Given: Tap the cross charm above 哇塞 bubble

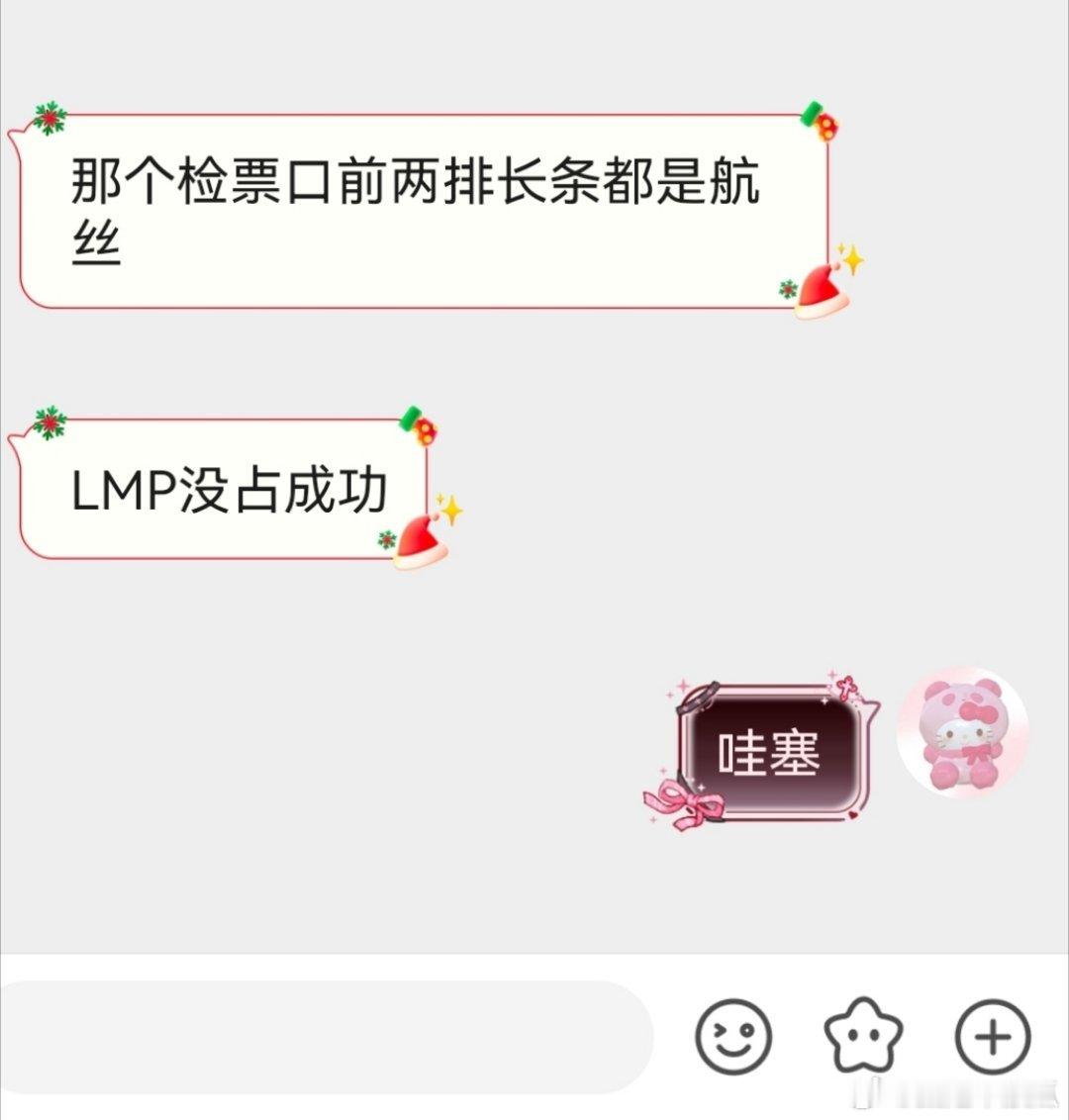Looking at the screenshot, I should 844,690.
